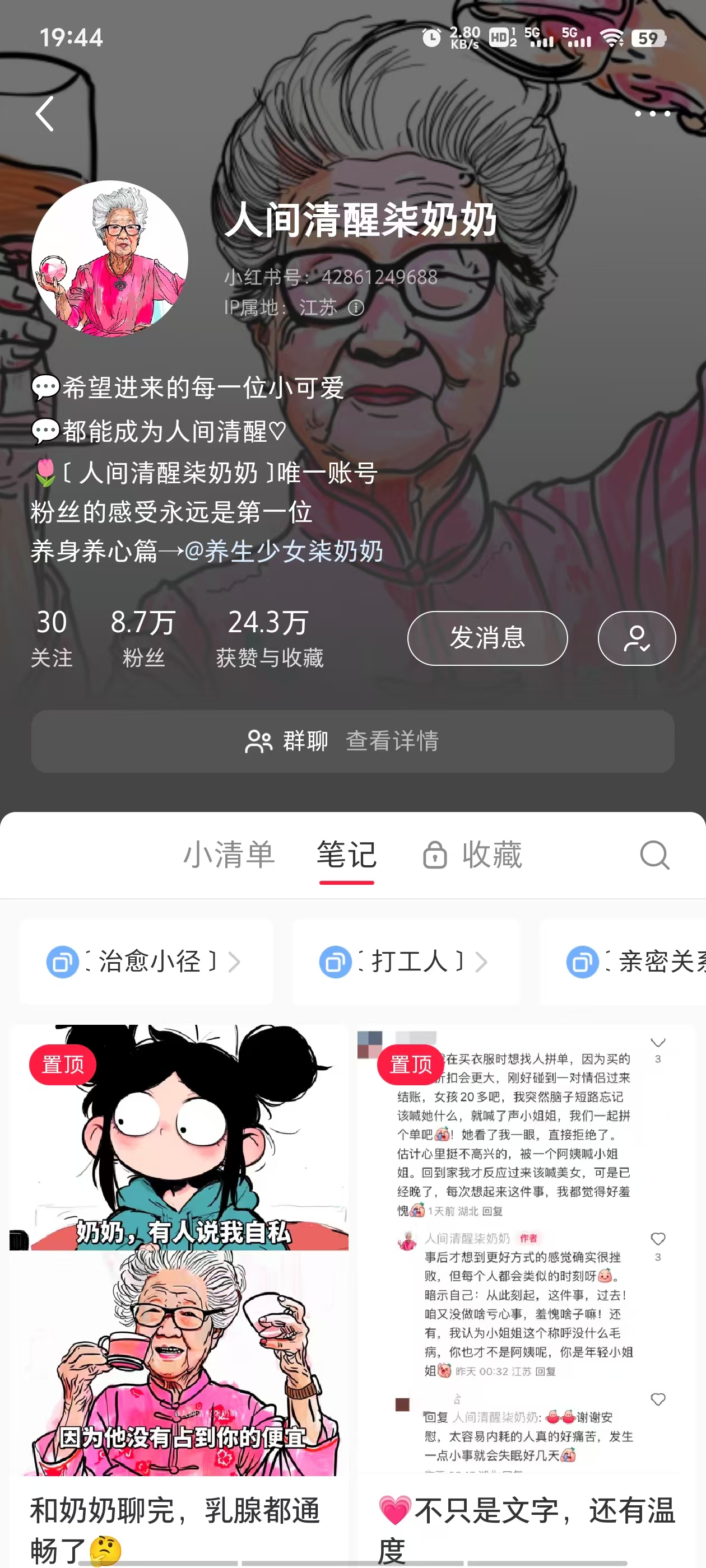Open the @养生少女柒奶奶 profile link
This screenshot has width=706, height=1568.
(x=284, y=552)
